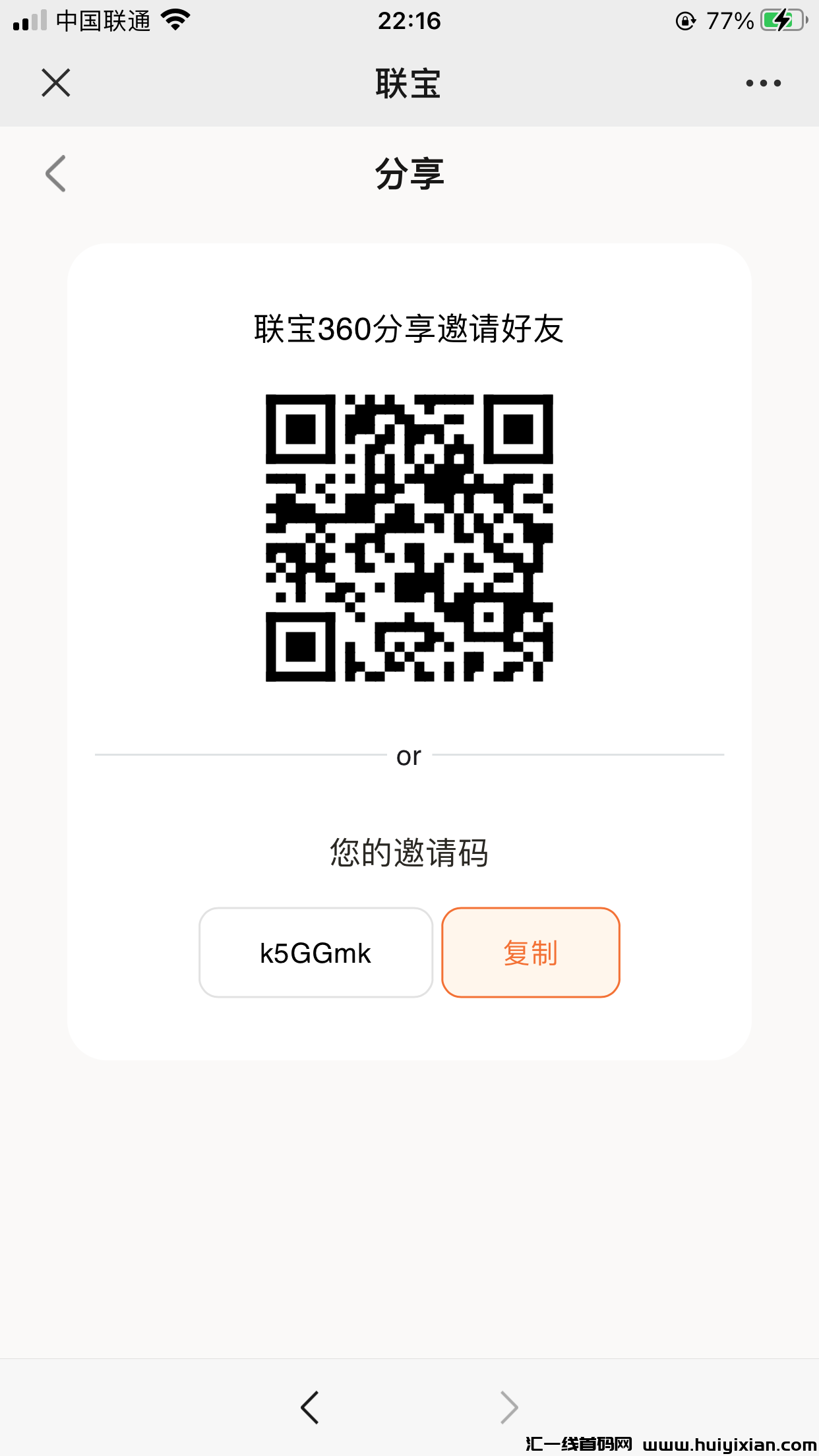Tap the clock showing 22:16
819x1456 pixels.
[x=409, y=20]
